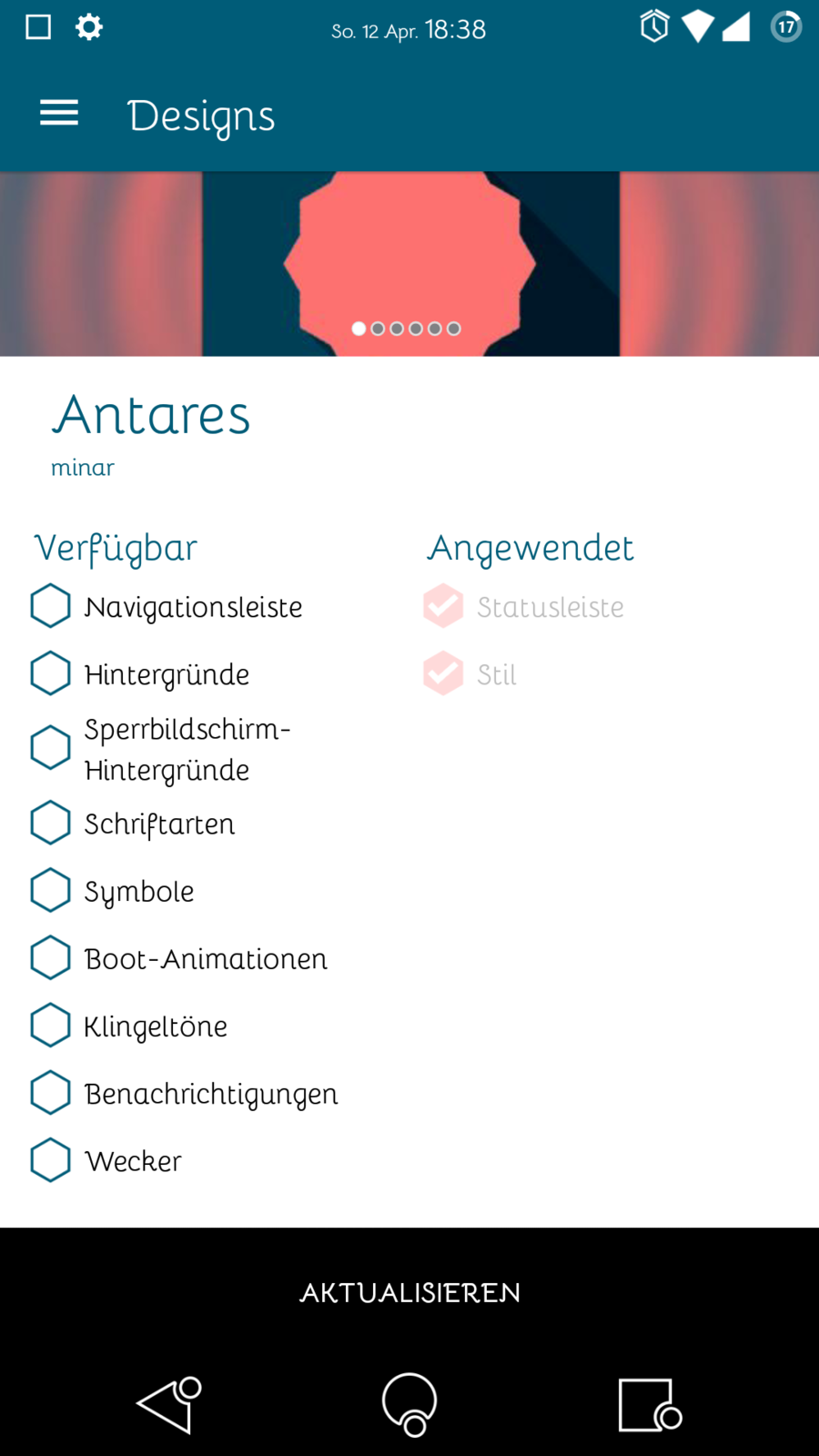
Task: Open the Antares theme preview image
Action: [409, 262]
